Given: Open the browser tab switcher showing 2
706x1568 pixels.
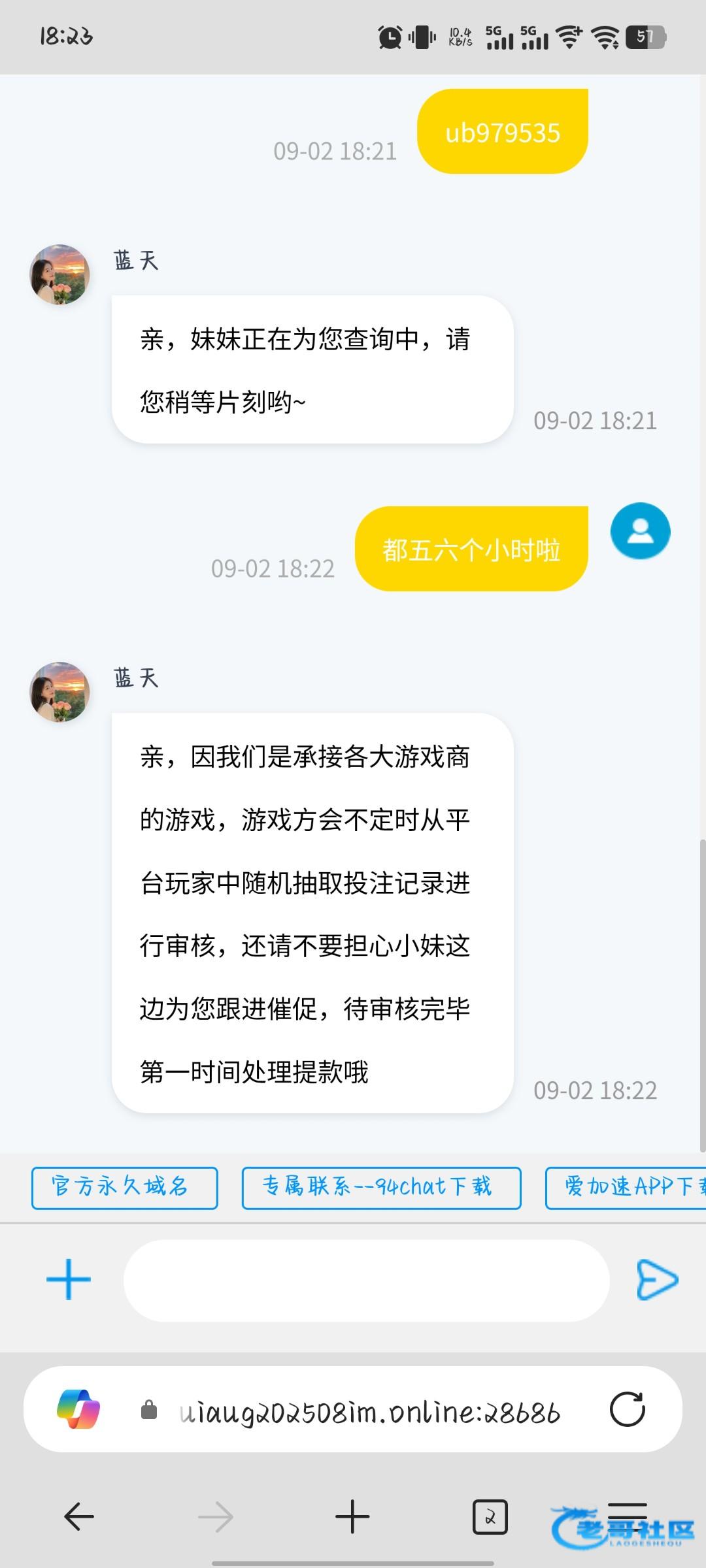Looking at the screenshot, I should point(490,1516).
